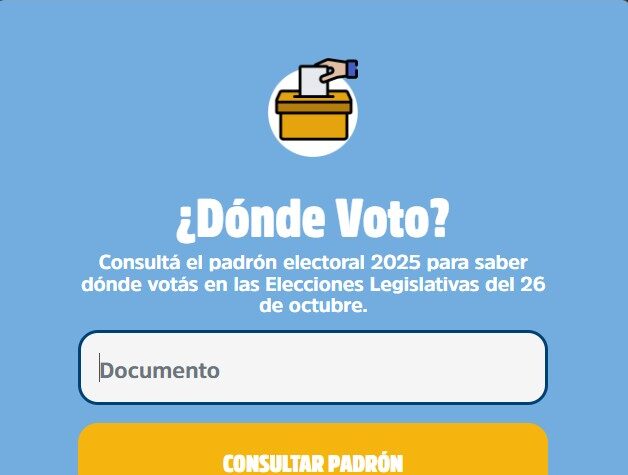
Task: Tap the Consultar Padrón button
Action: 312,458
